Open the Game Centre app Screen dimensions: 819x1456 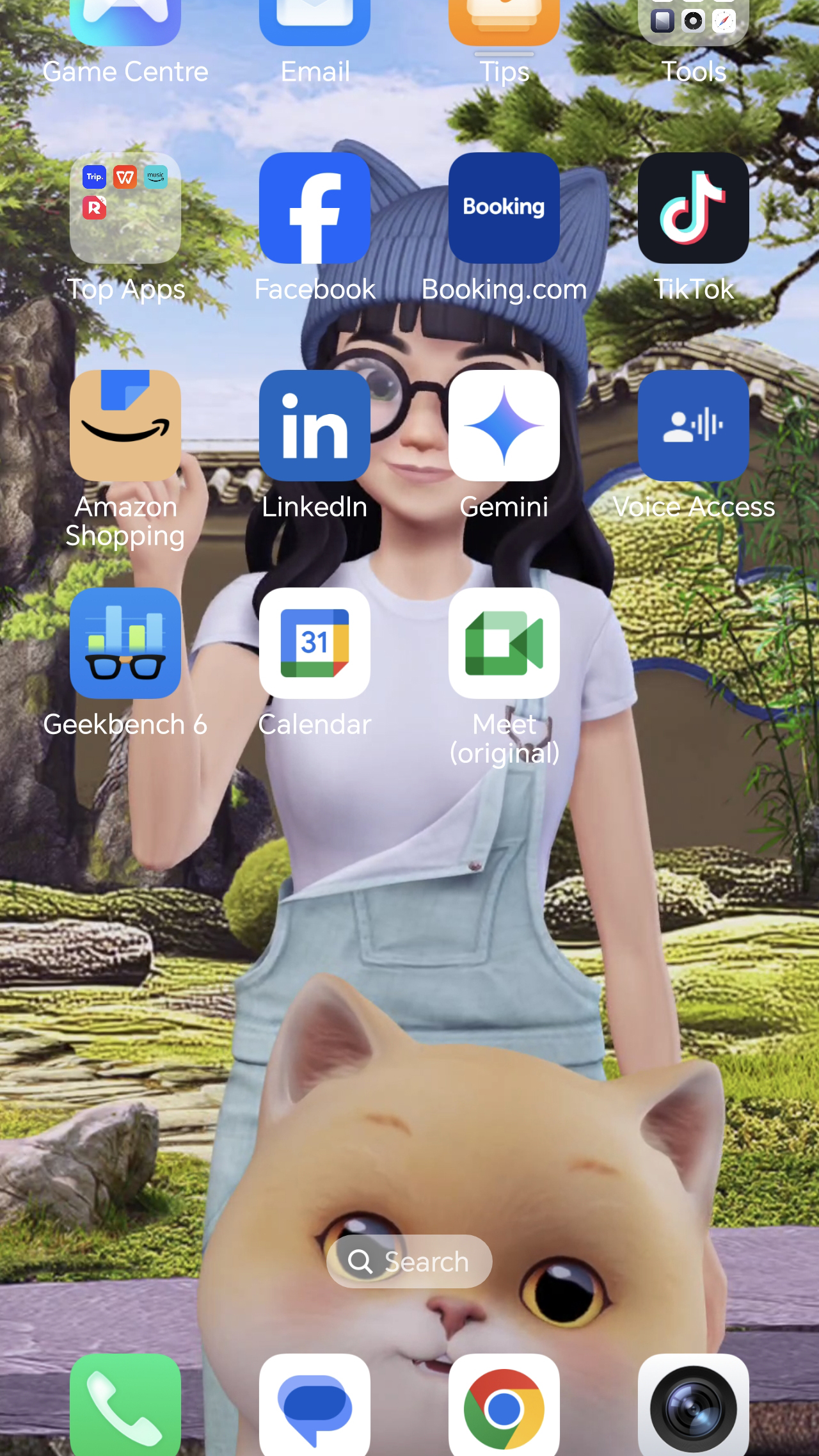pos(125,26)
